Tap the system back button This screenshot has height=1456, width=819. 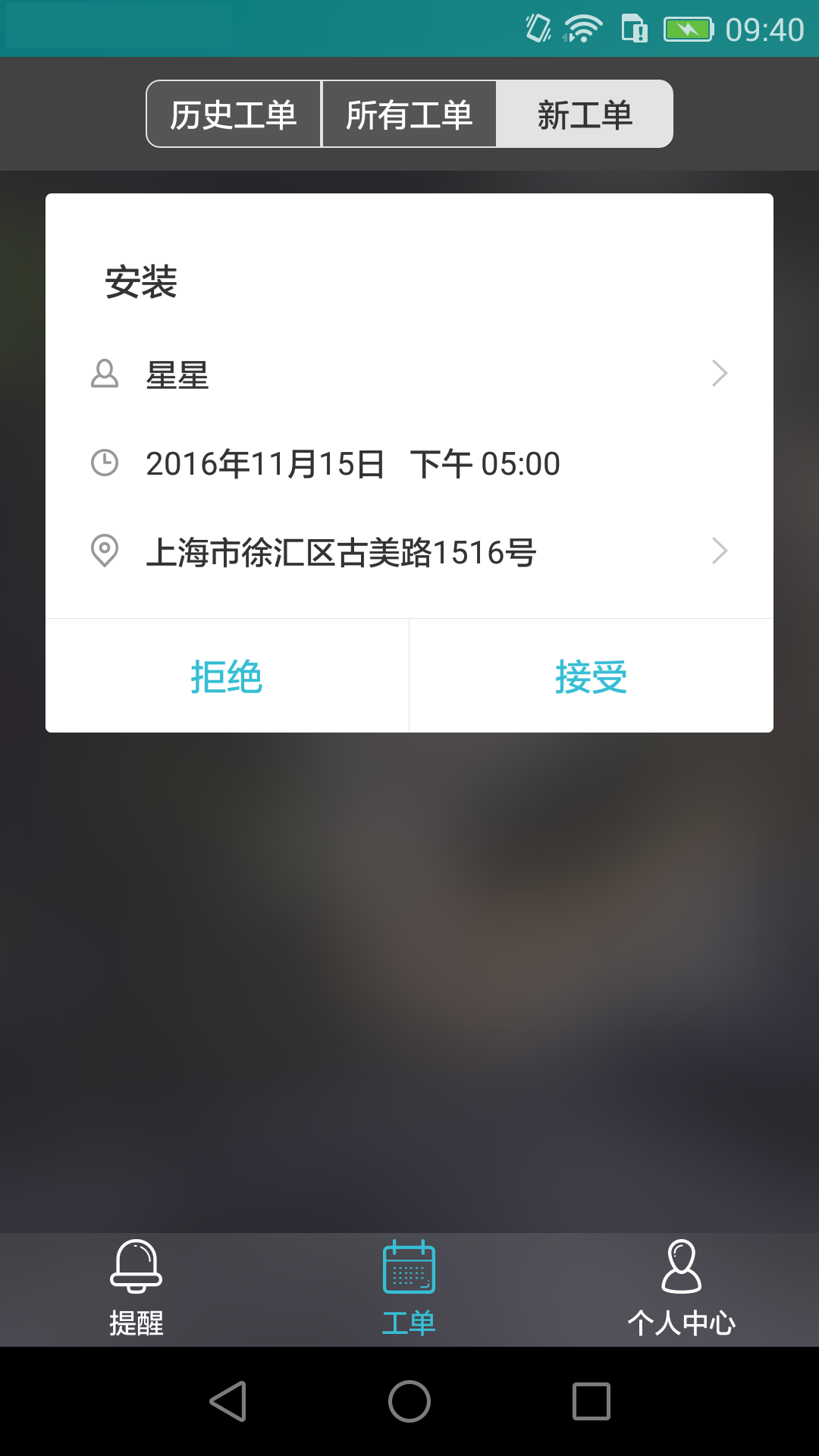[227, 1401]
